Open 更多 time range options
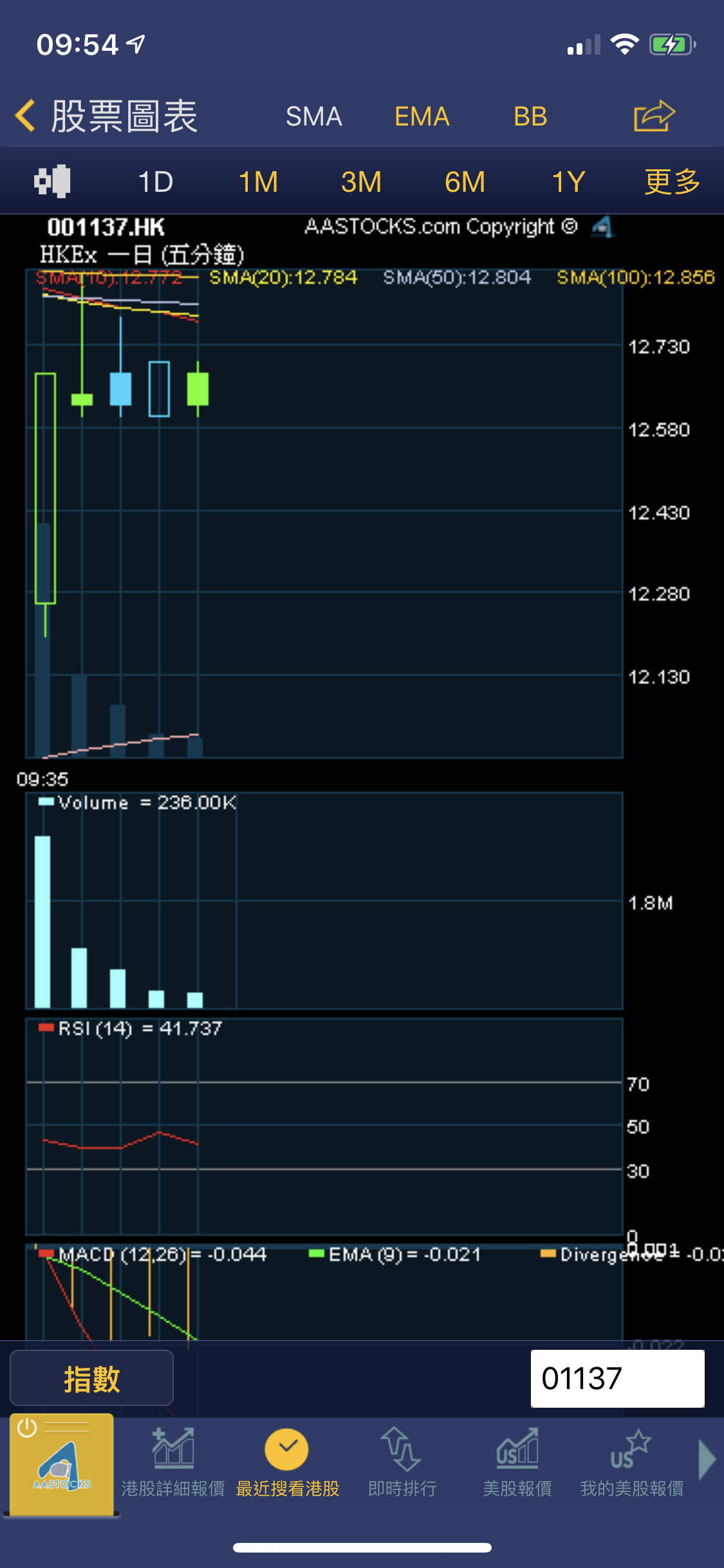724x1568 pixels. click(x=672, y=182)
